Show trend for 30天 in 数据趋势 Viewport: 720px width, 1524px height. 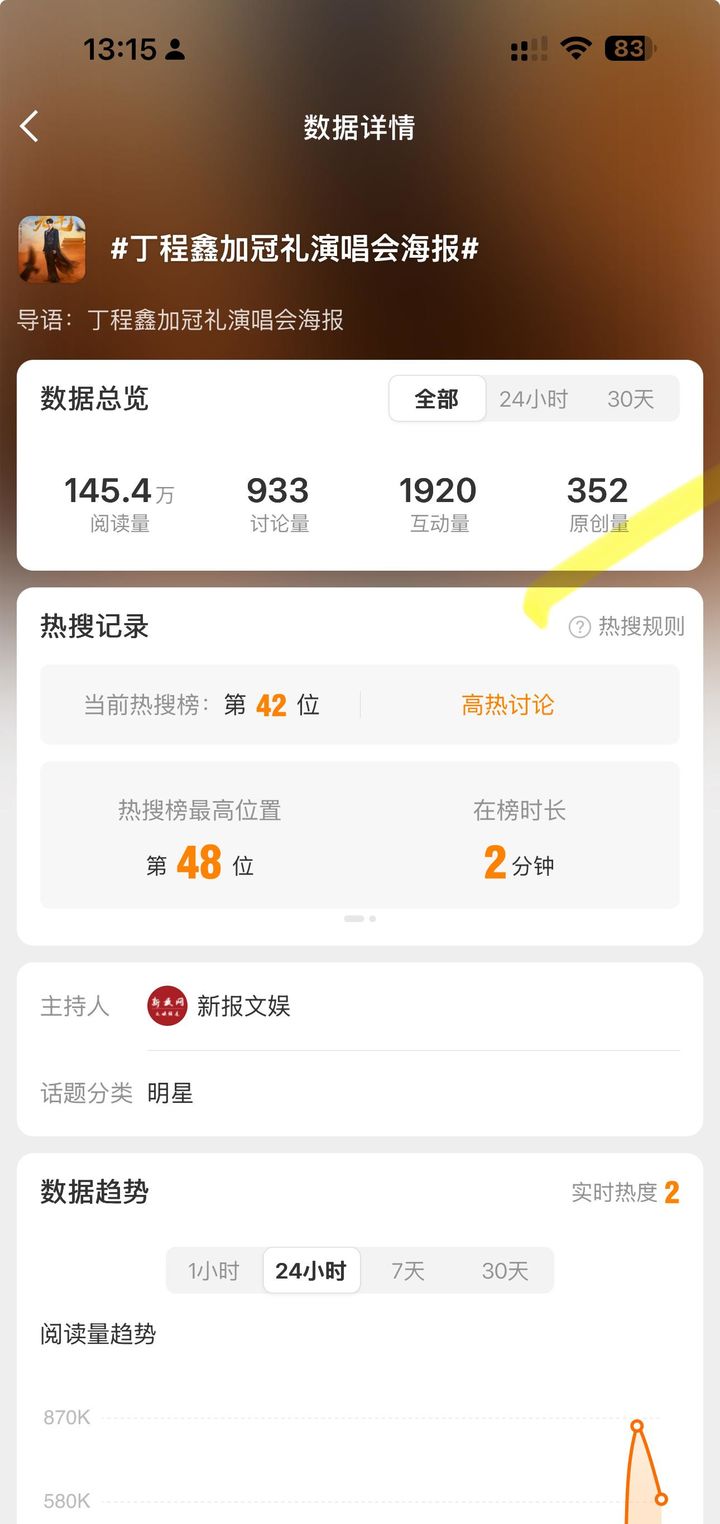pos(505,1271)
